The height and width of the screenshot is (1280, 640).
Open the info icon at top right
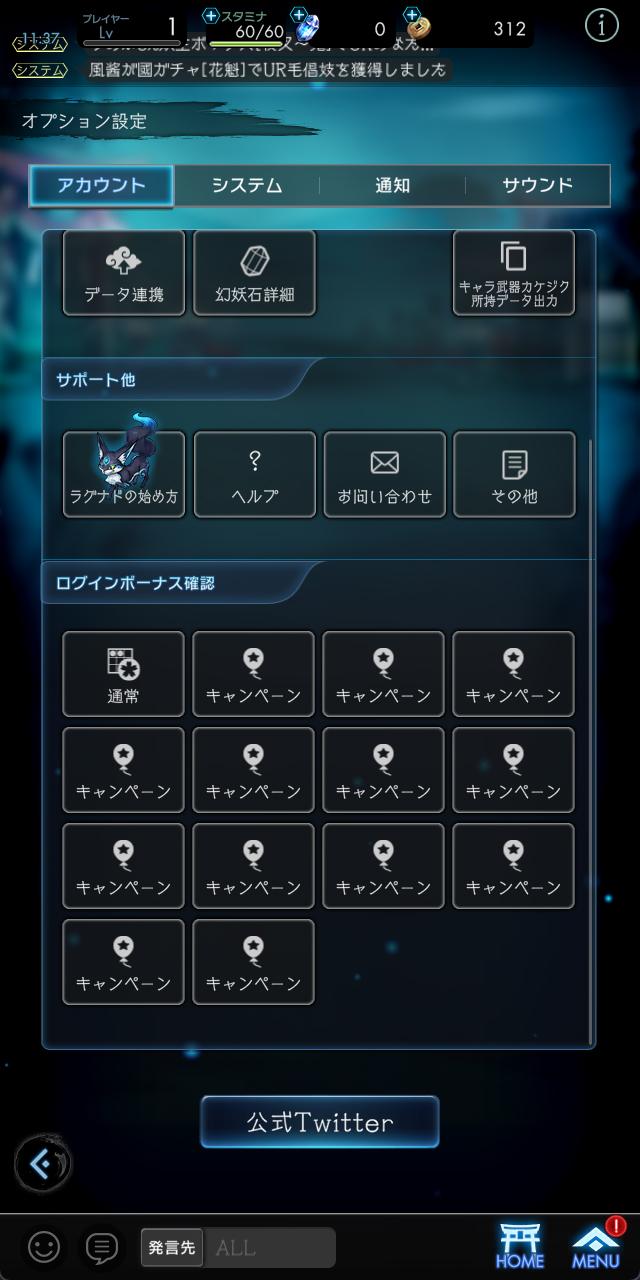[601, 27]
